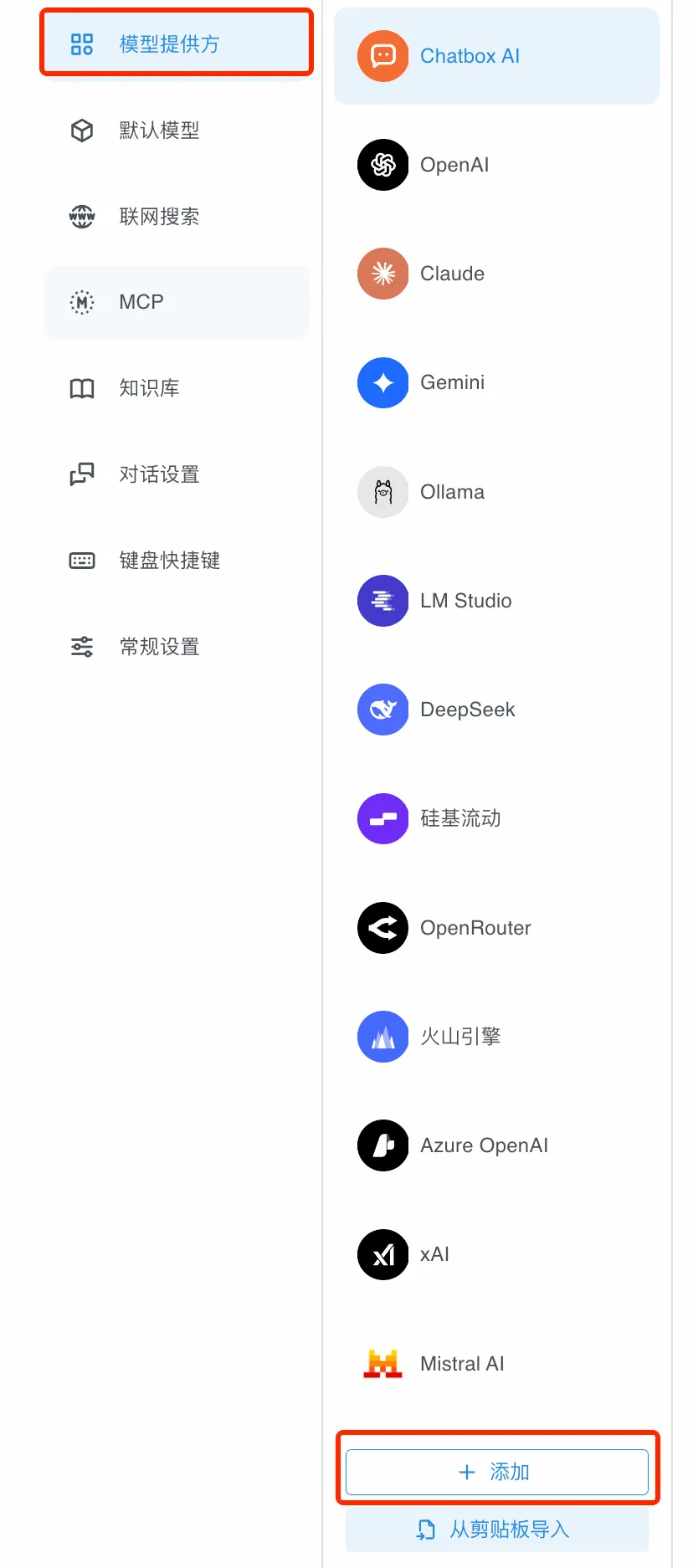
Task: Go to 默认模型 settings
Action: click(x=159, y=131)
